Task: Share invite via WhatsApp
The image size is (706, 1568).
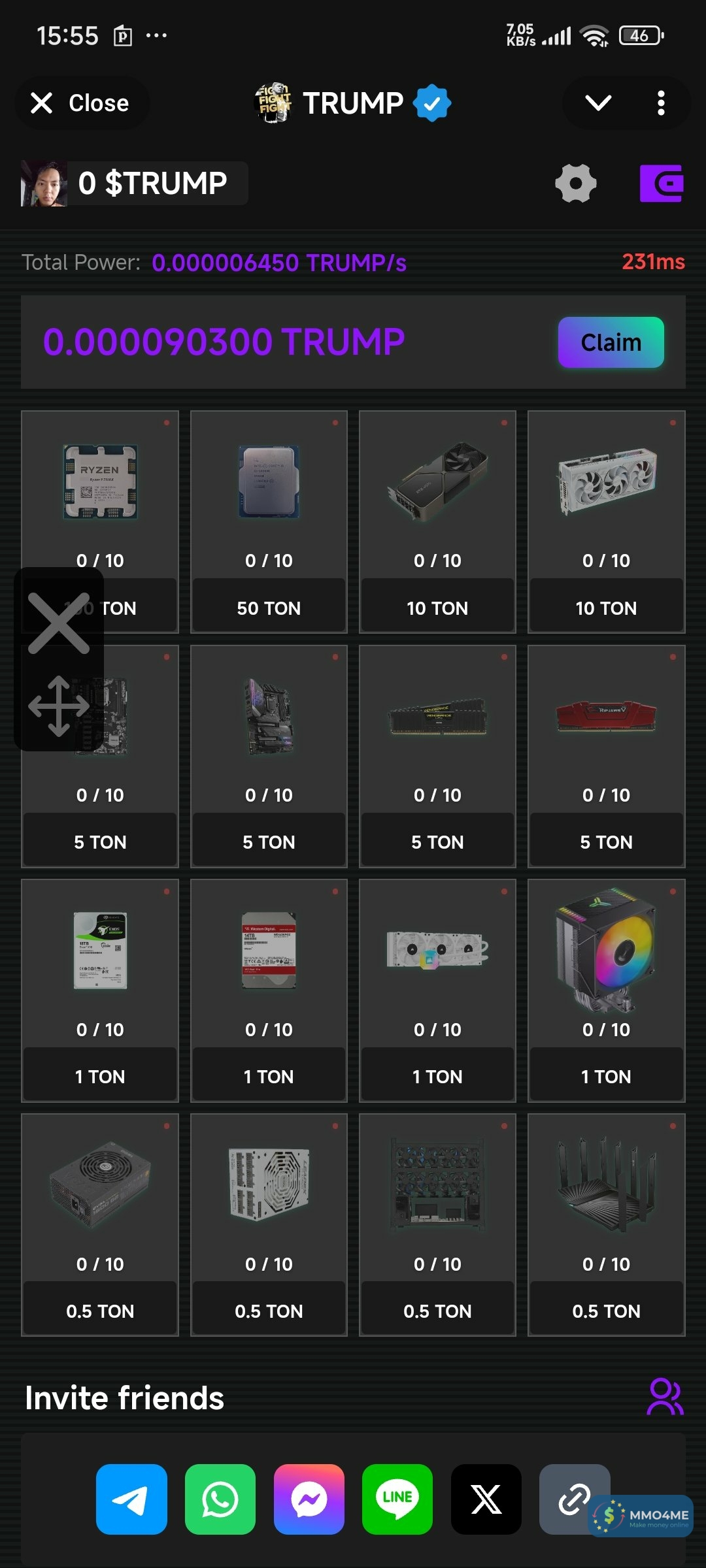Action: (220, 1499)
